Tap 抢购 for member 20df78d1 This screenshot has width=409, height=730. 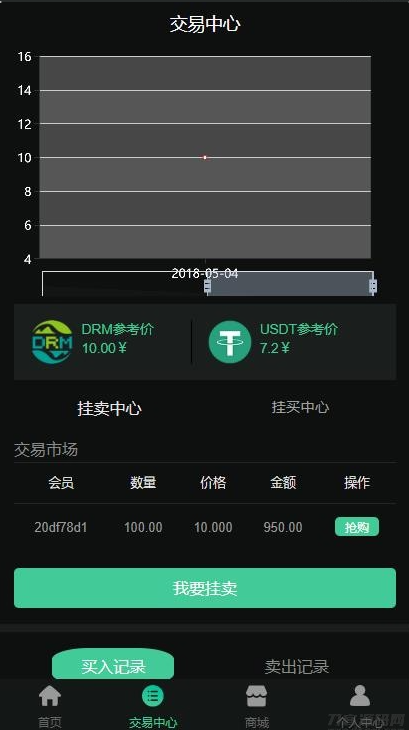[357, 527]
